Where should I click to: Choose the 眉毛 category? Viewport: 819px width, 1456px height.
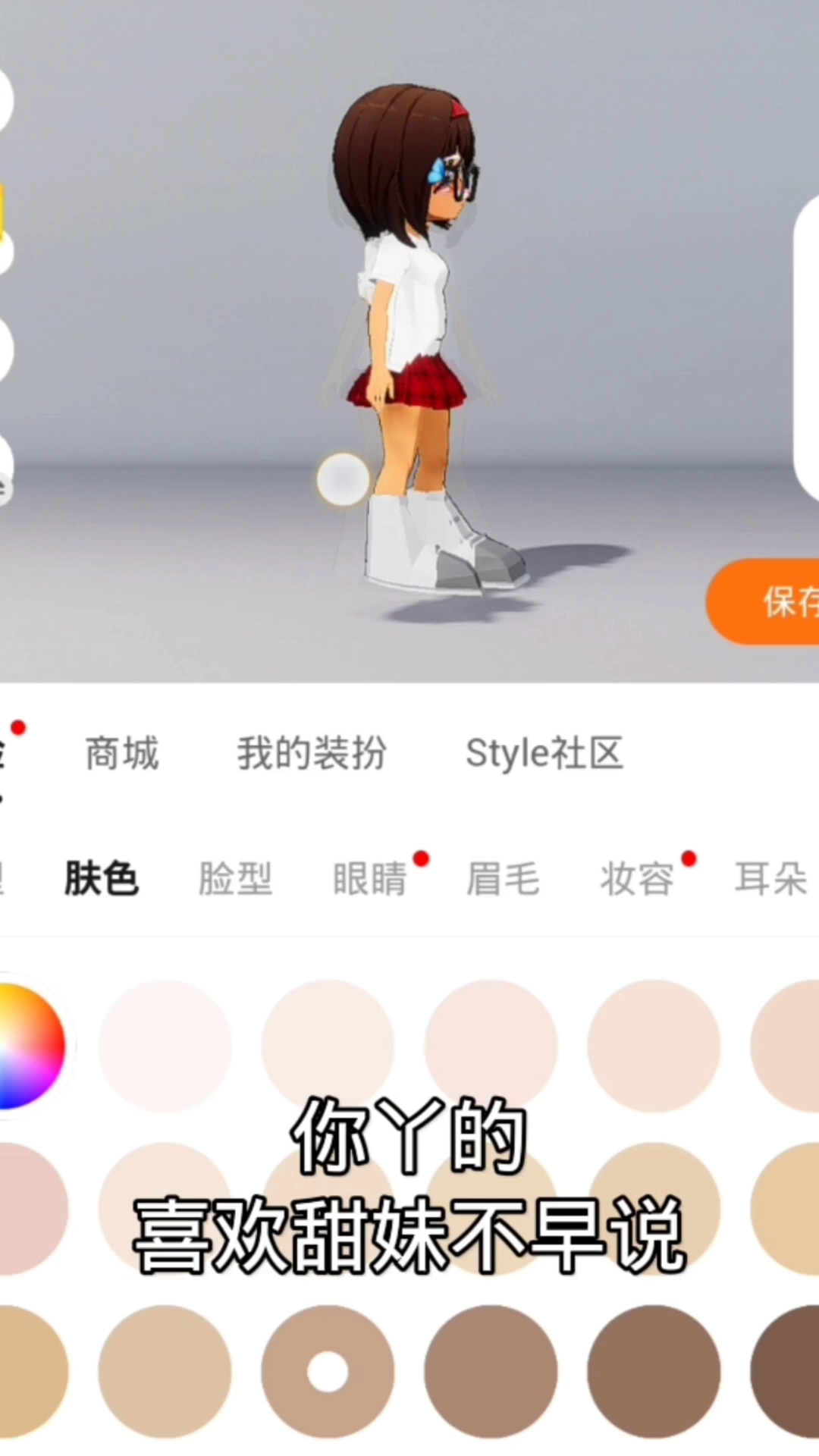click(503, 879)
